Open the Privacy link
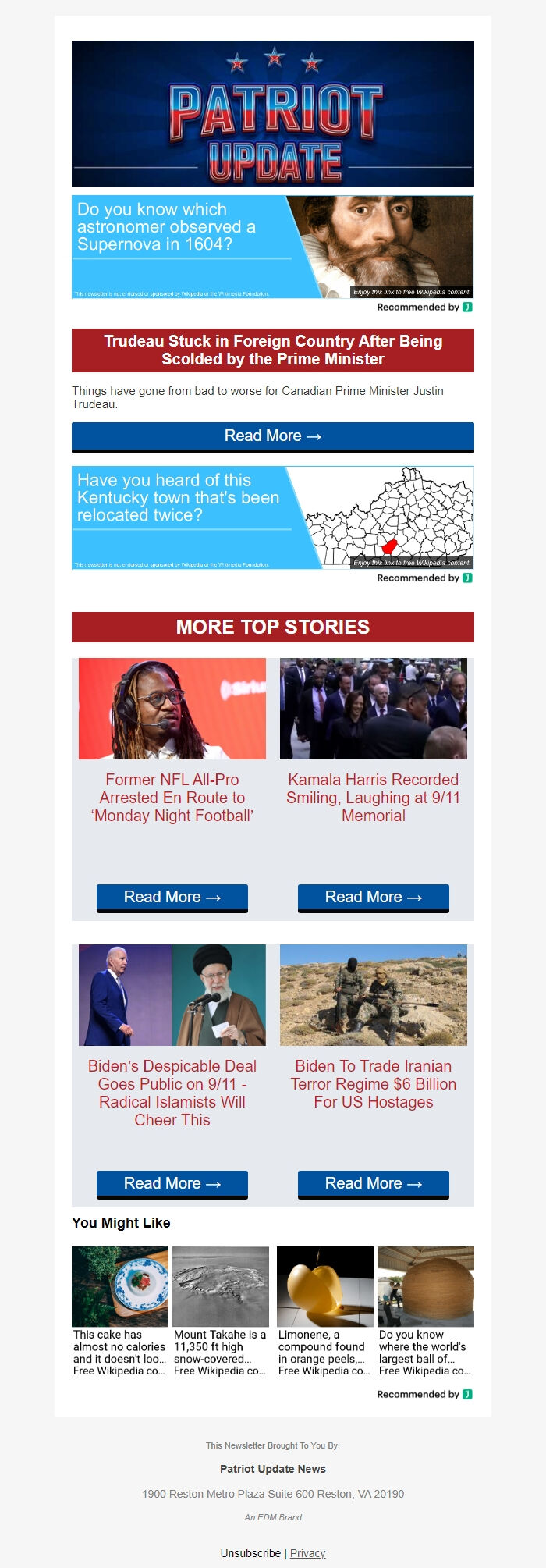 [x=307, y=1553]
